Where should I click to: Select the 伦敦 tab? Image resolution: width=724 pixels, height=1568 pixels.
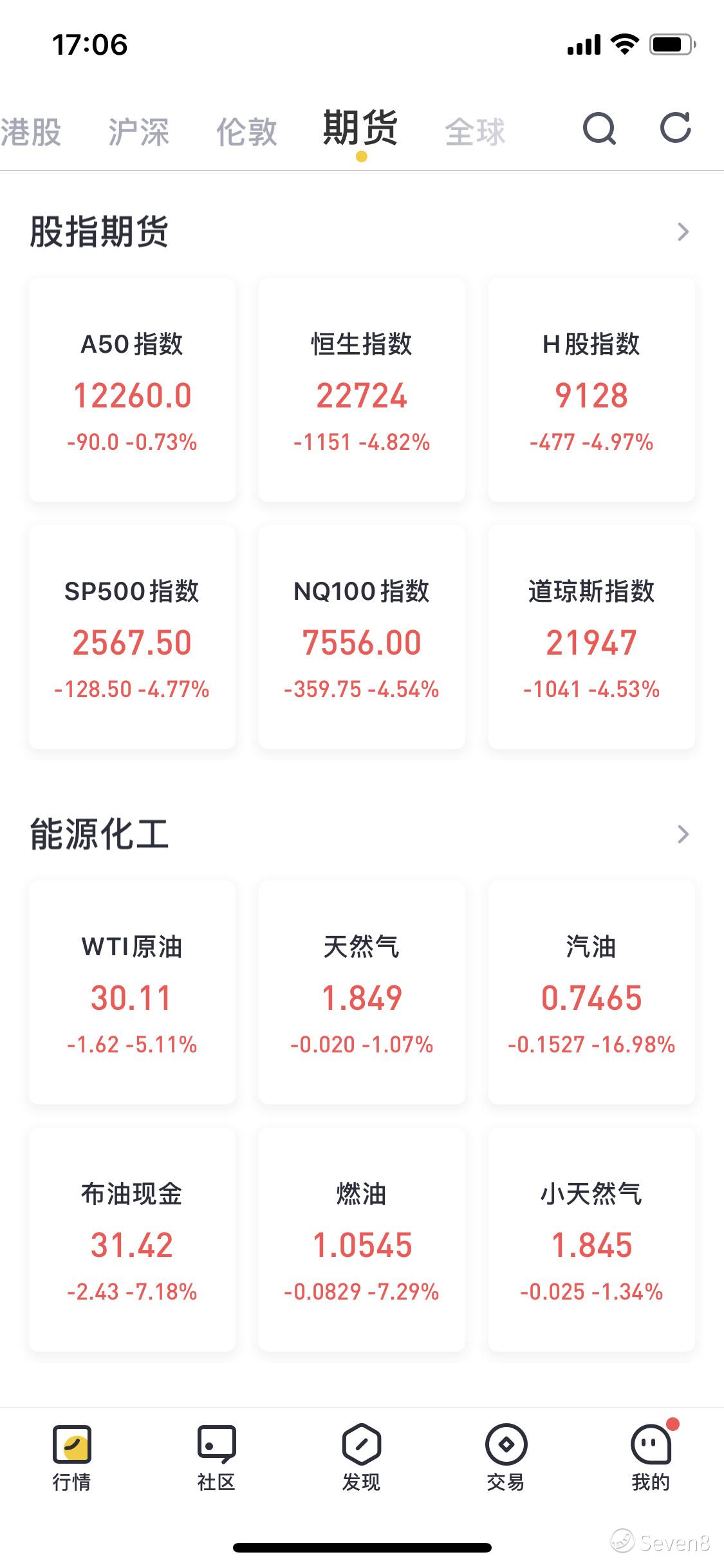[x=246, y=132]
